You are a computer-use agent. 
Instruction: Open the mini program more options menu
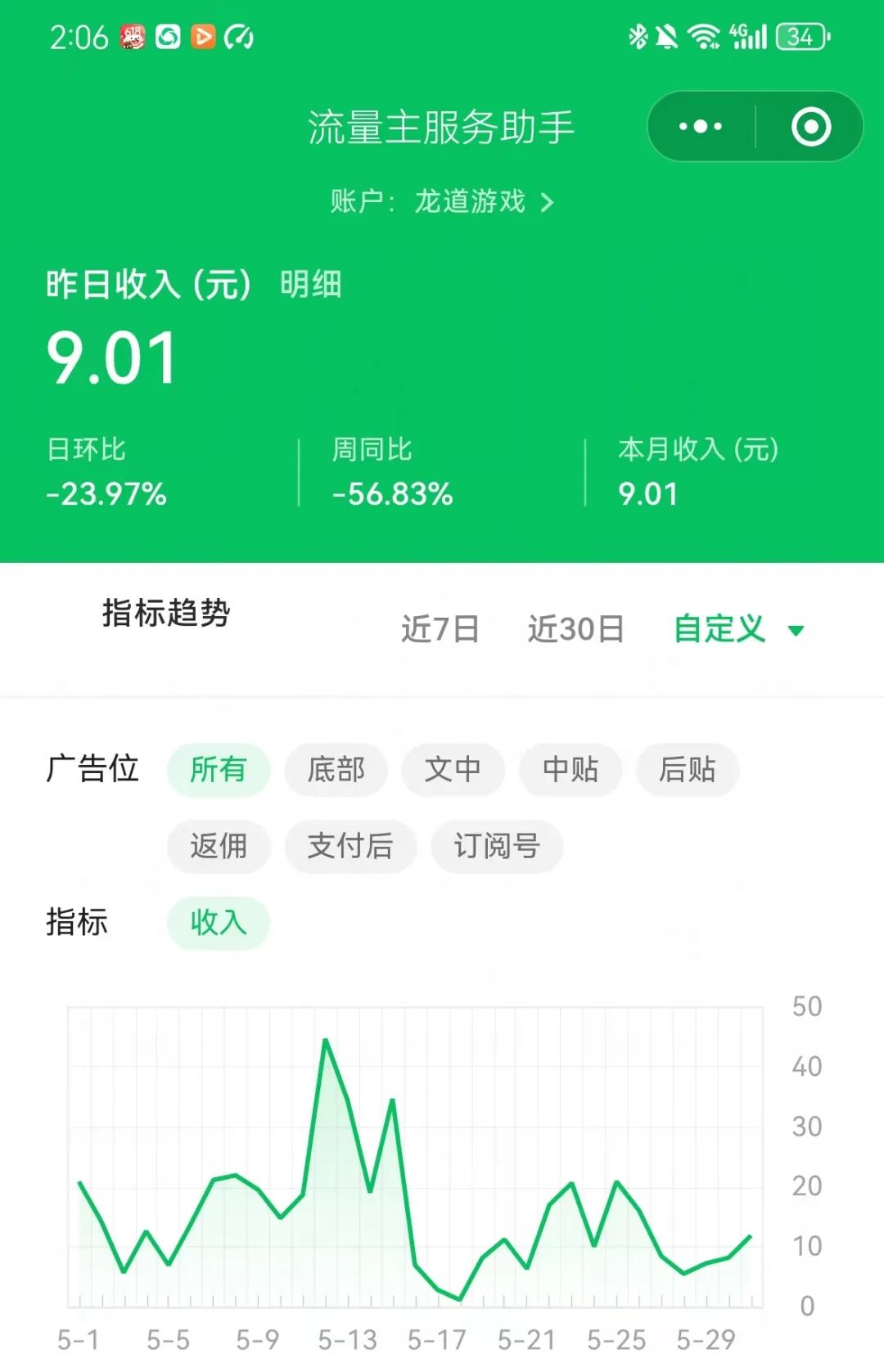click(701, 127)
